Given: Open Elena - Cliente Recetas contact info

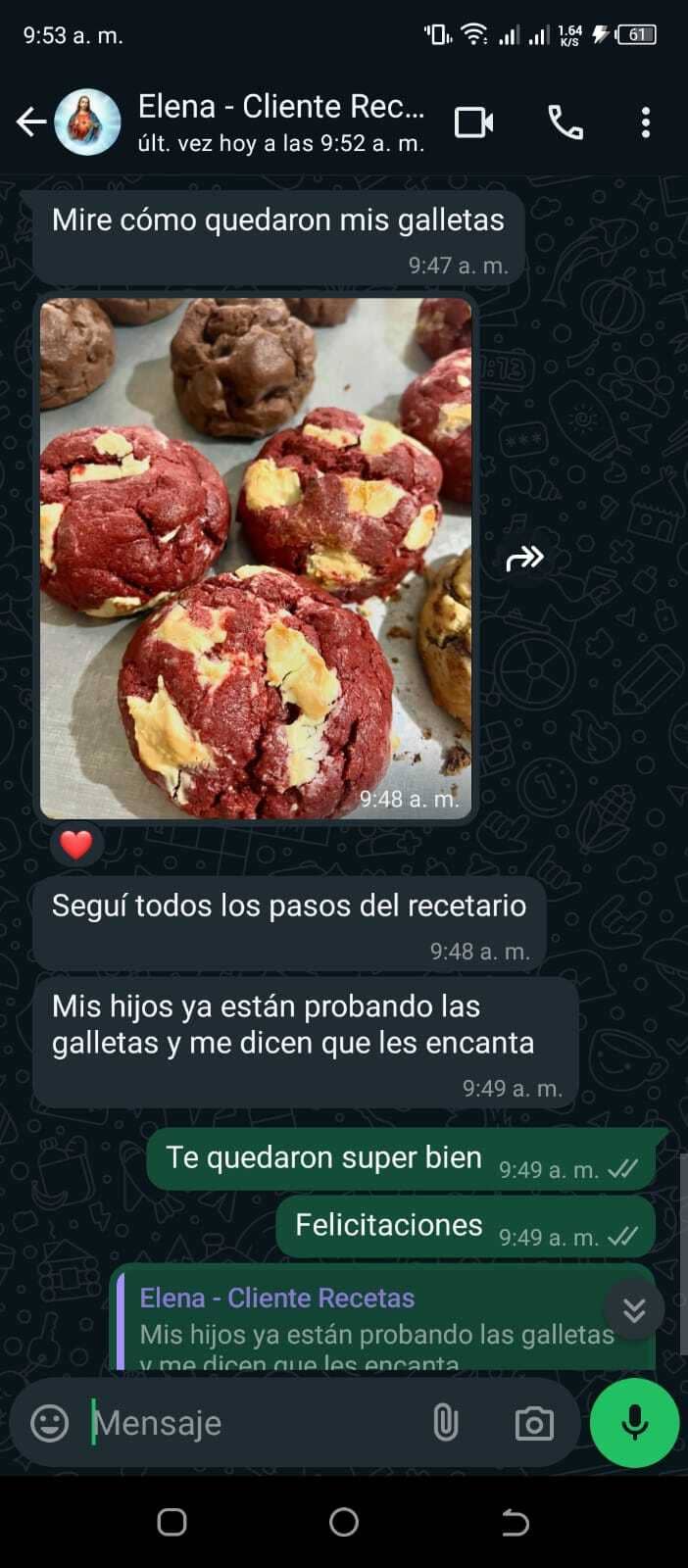Looking at the screenshot, I should coord(280,122).
